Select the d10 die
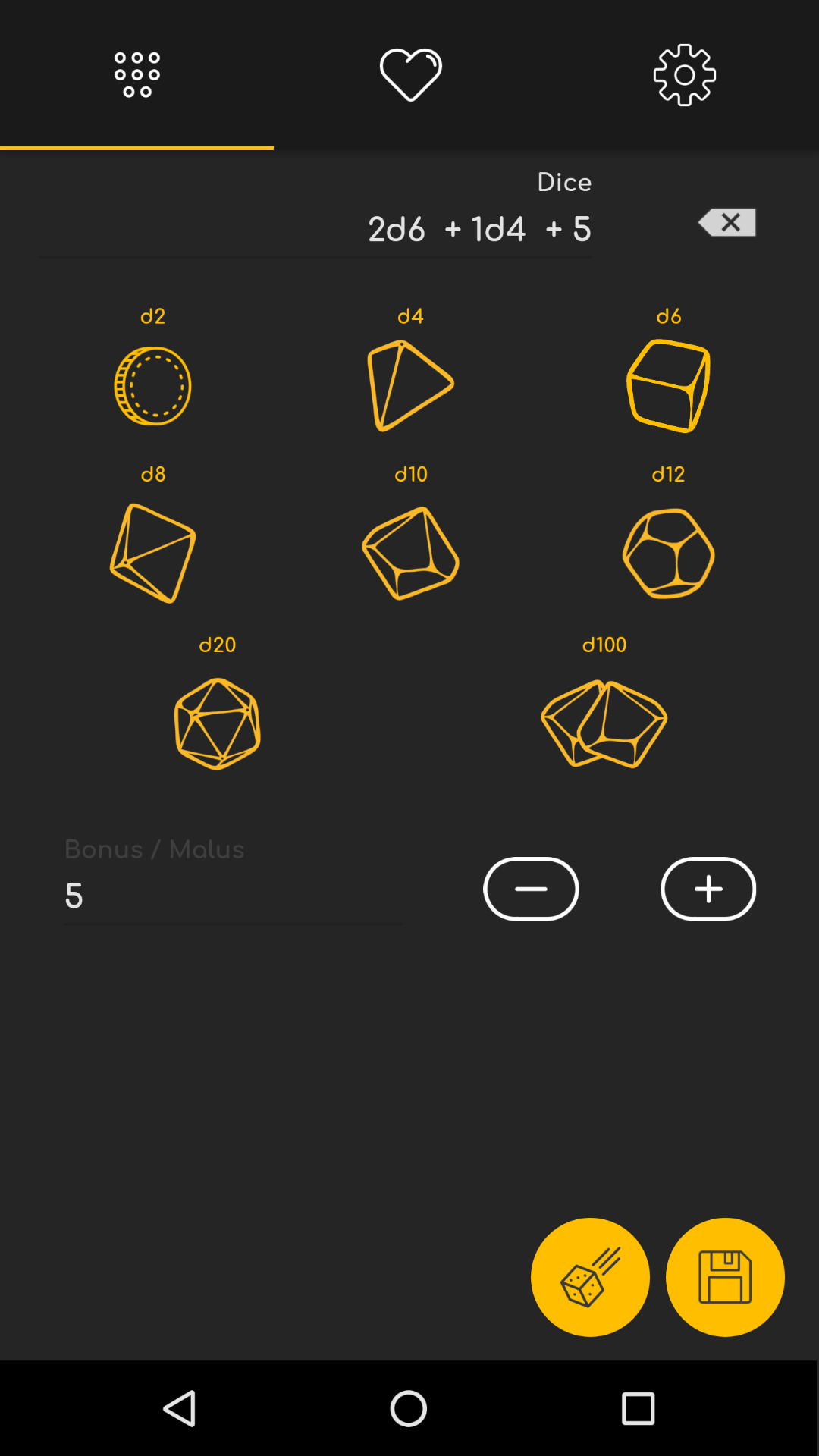This screenshot has width=819, height=1456. (409, 552)
